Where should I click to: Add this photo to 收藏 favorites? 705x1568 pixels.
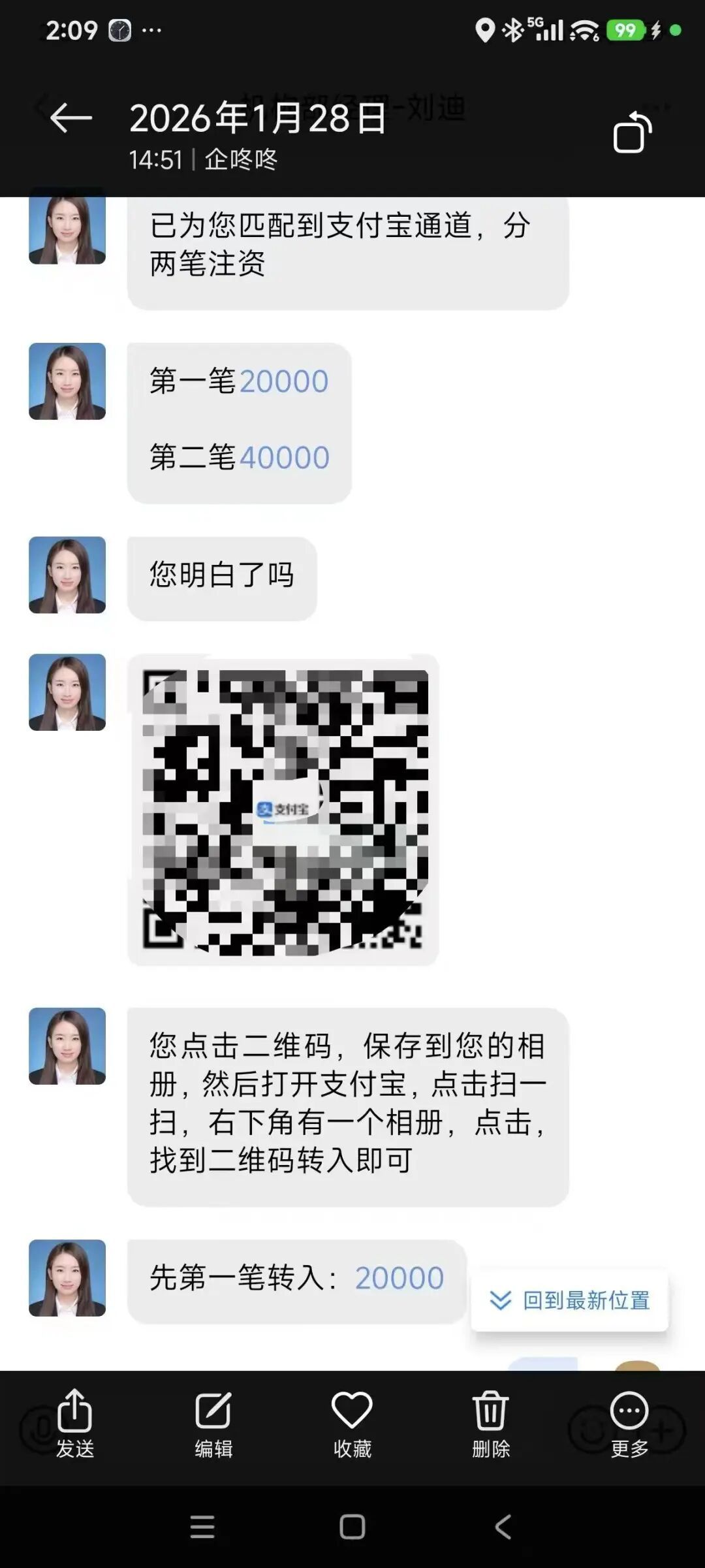[x=352, y=1422]
